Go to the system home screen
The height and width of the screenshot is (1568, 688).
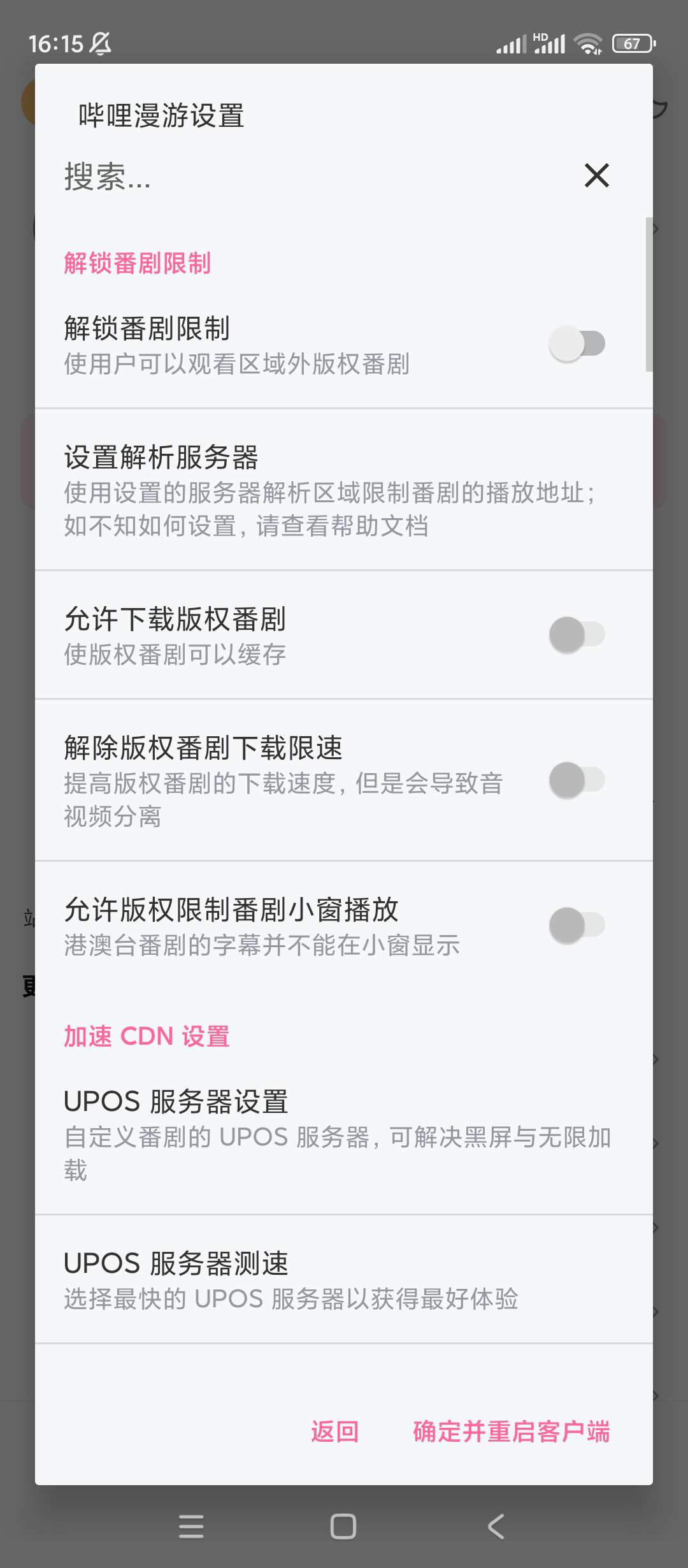[343, 1527]
